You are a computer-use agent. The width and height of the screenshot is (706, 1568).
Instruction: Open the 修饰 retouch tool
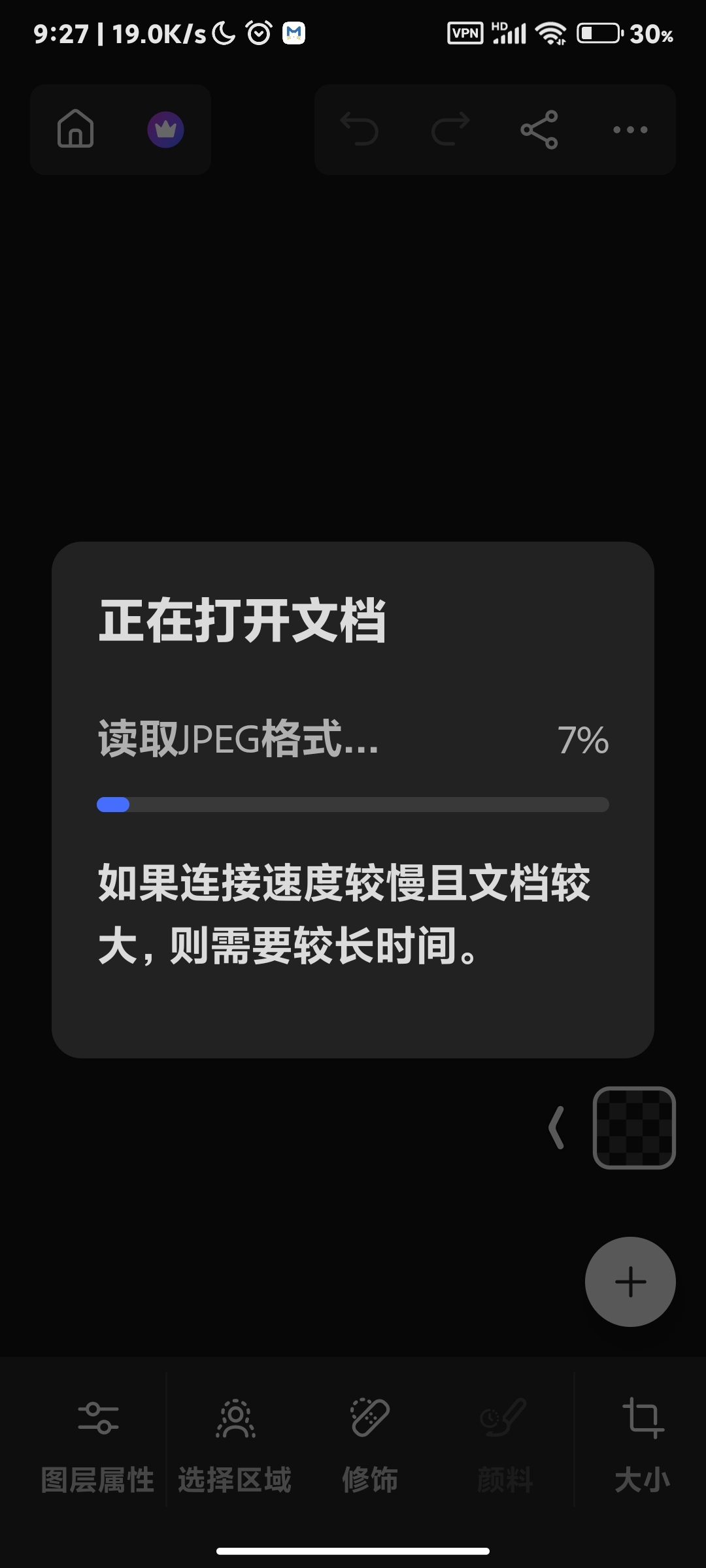pyautogui.click(x=370, y=1443)
